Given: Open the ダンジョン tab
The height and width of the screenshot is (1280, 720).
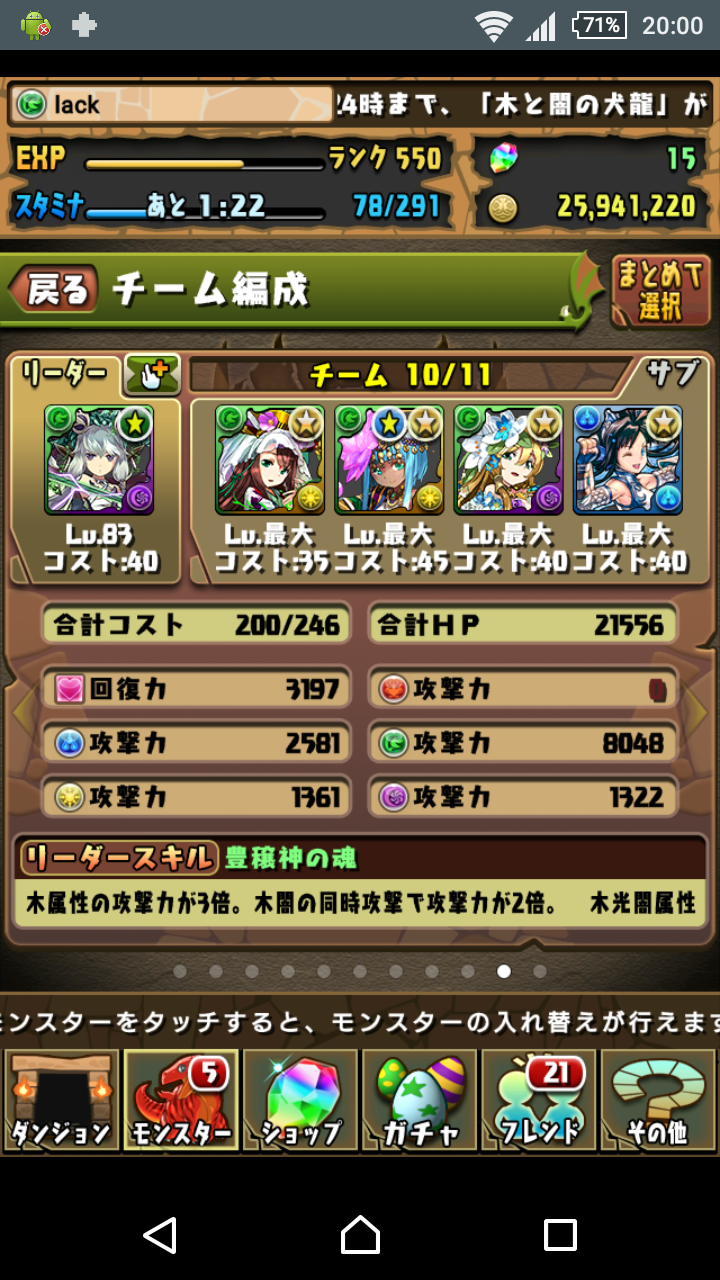Looking at the screenshot, I should coord(60,1100).
